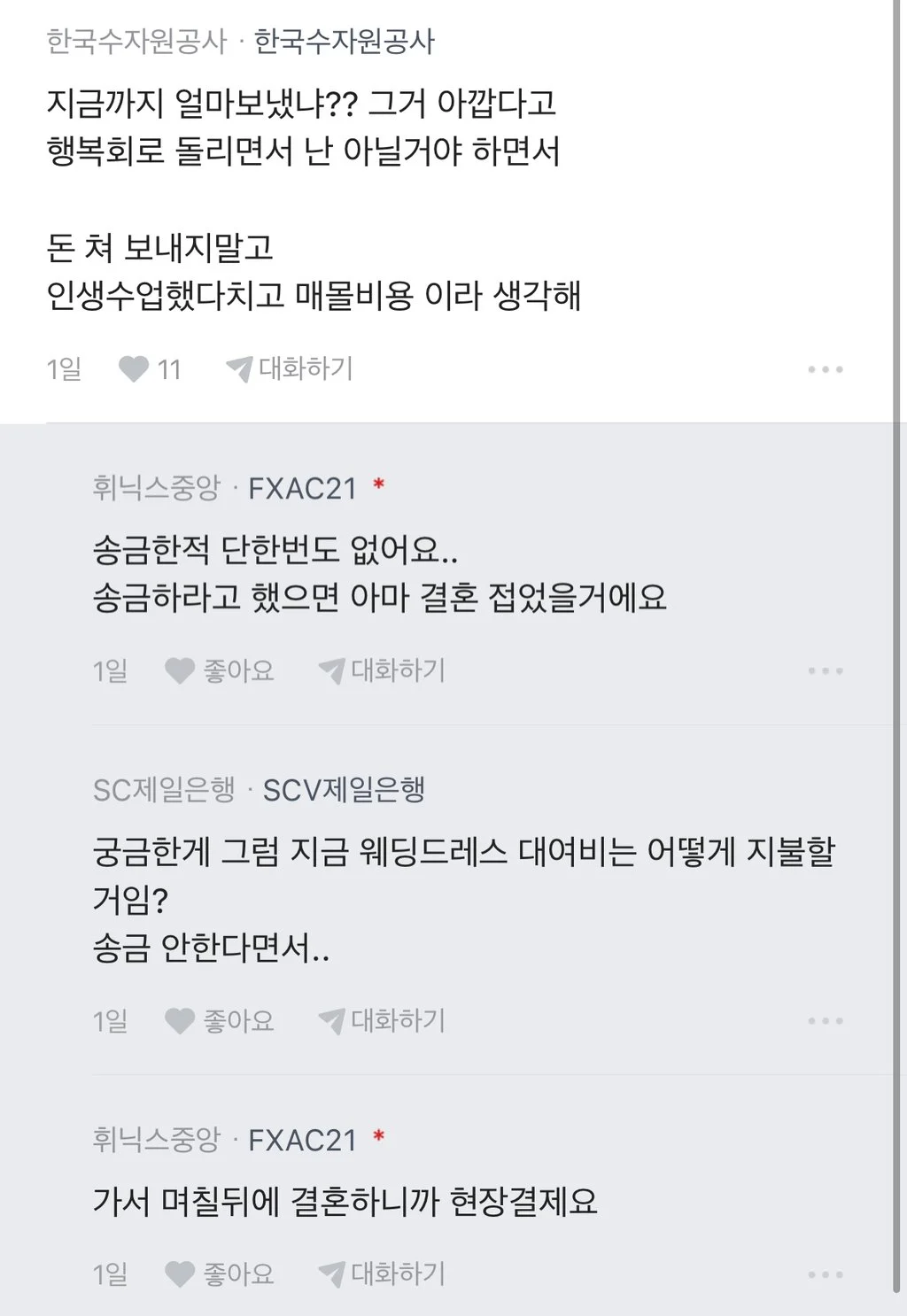Like the 한국수자원공사 comment with 11 hearts
Screen dimensions: 907x1316
coord(135,368)
